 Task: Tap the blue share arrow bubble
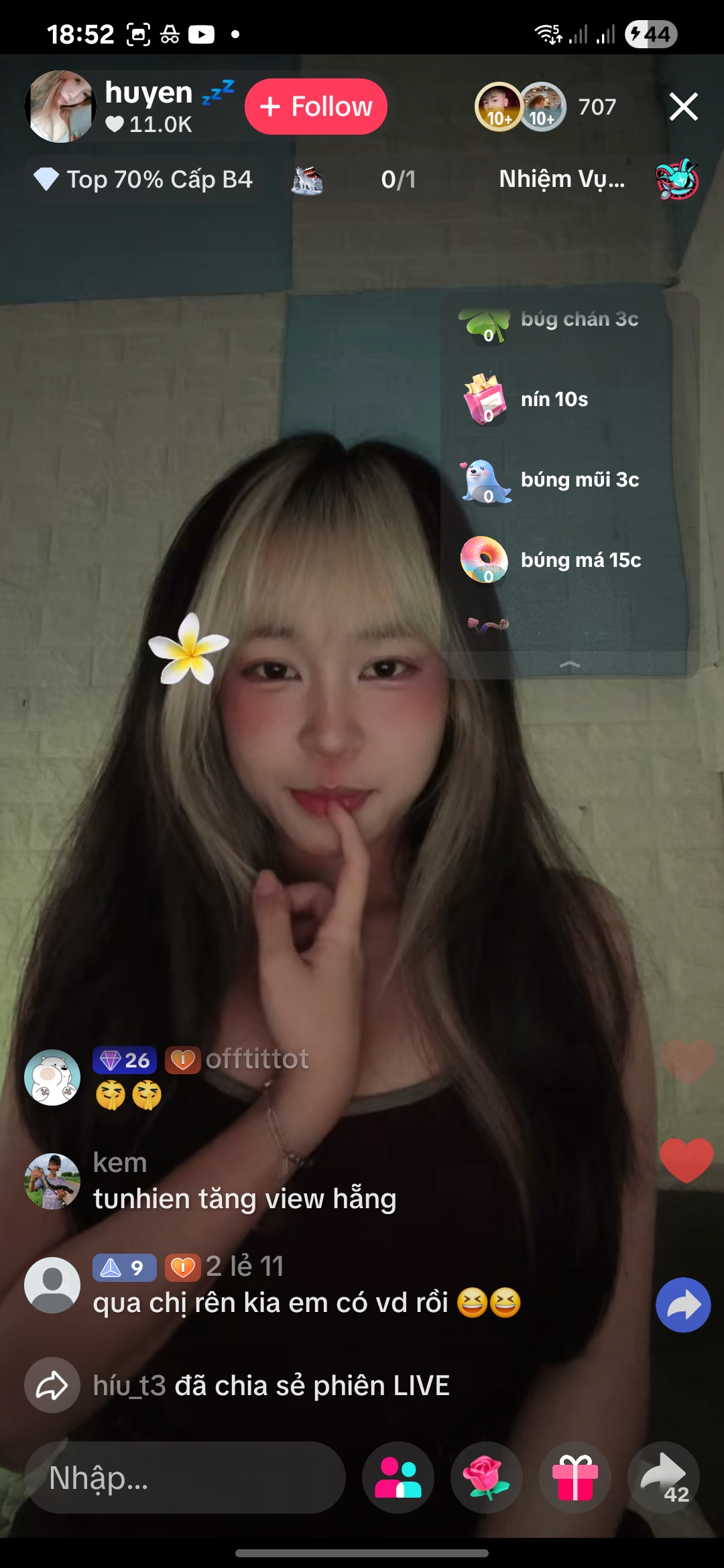point(683,1305)
